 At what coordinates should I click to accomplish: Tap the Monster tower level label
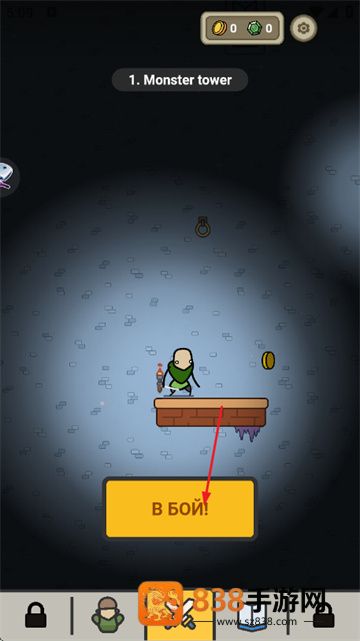tap(180, 80)
